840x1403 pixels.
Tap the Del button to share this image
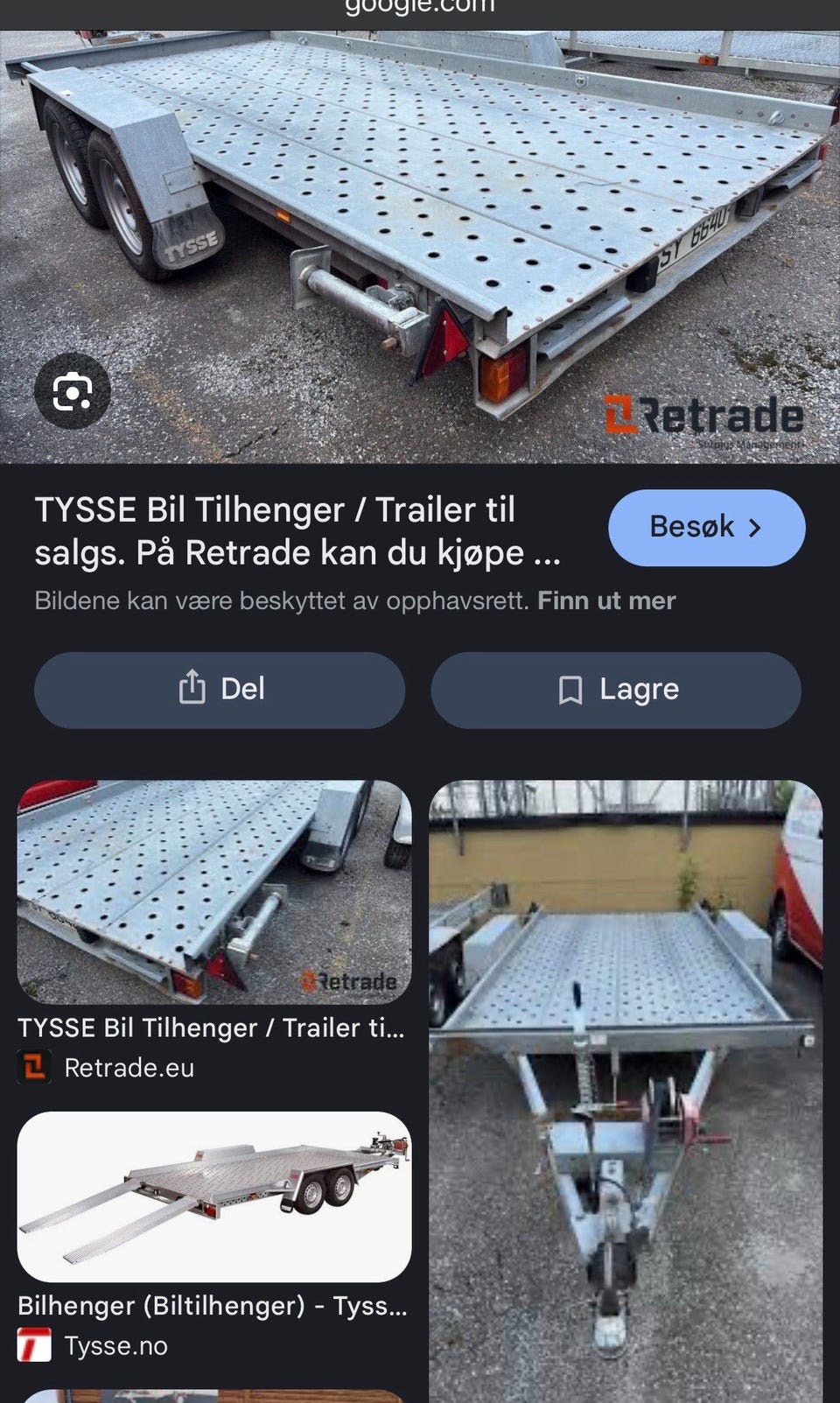[x=219, y=690]
